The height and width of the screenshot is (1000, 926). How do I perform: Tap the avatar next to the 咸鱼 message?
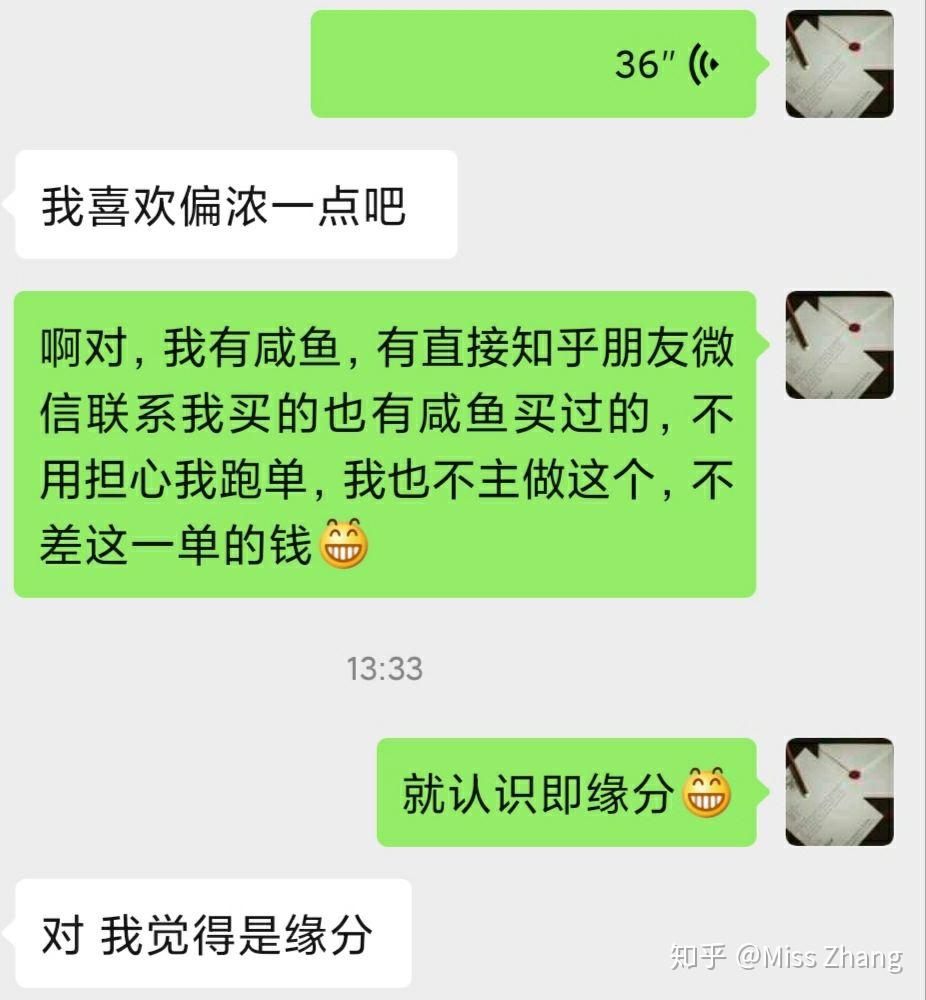coord(839,345)
